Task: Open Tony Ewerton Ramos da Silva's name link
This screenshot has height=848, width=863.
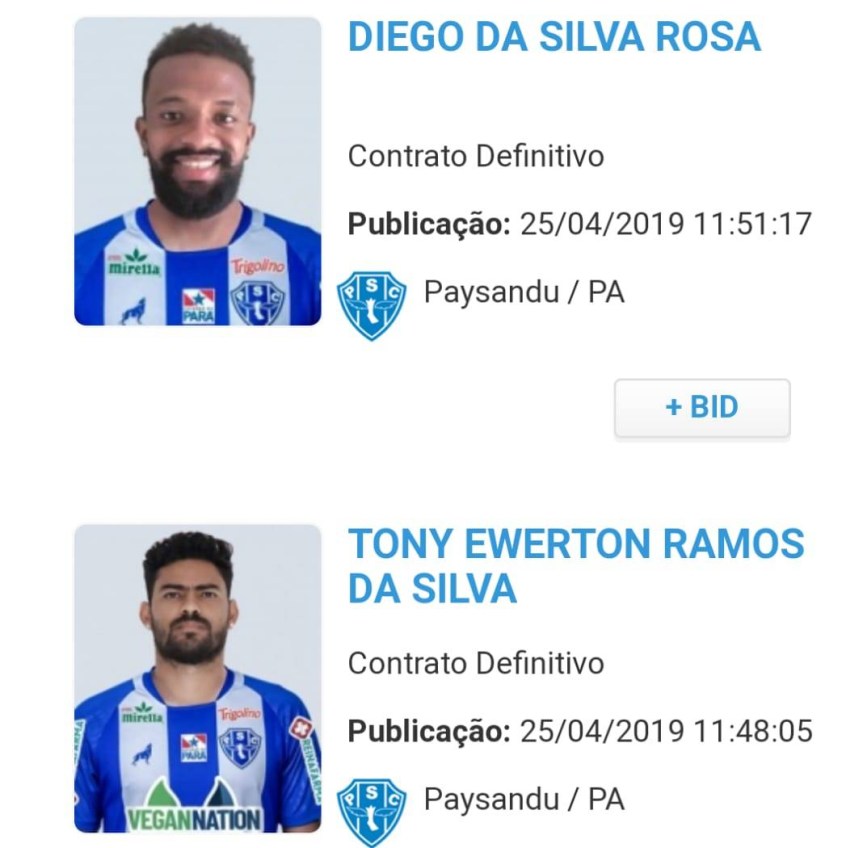Action: (575, 566)
